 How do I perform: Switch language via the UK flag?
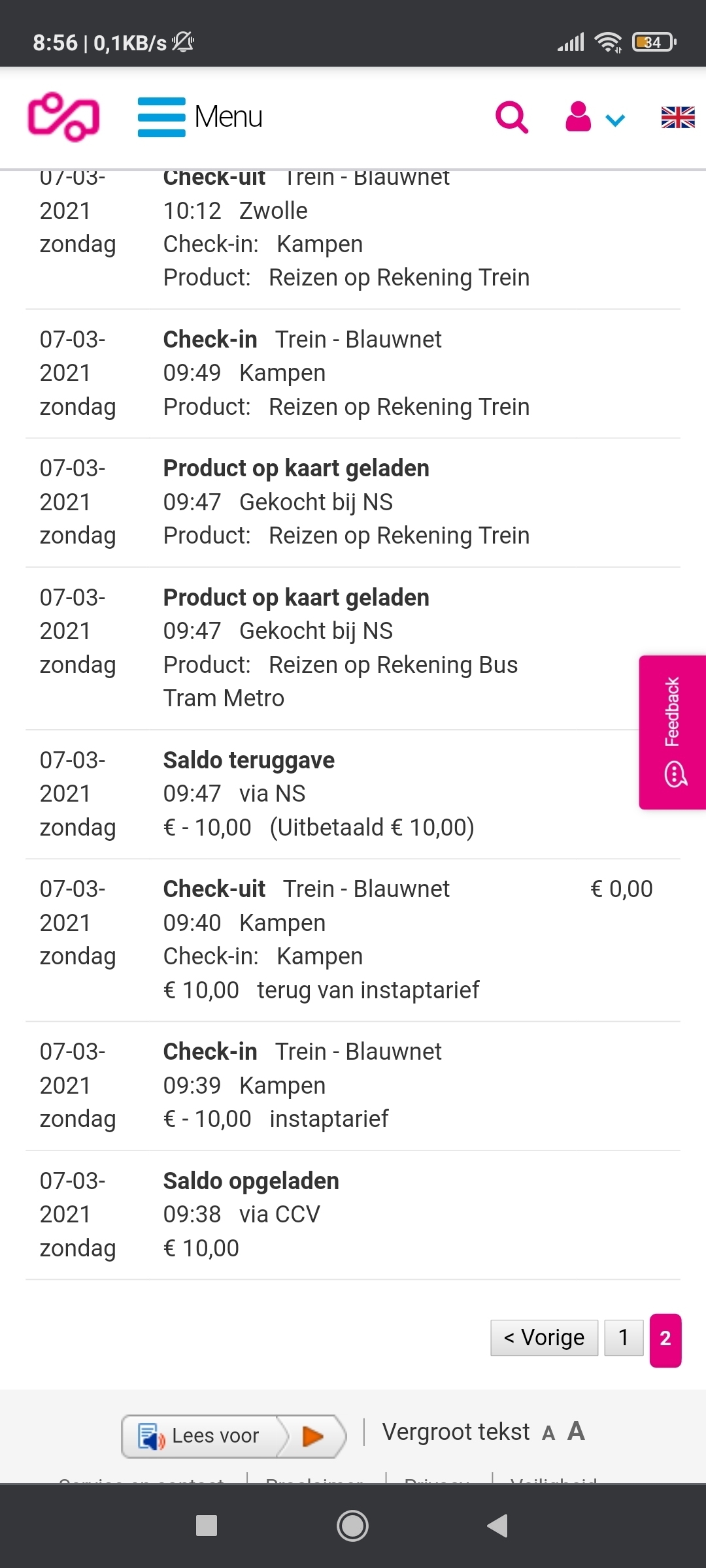coord(678,118)
